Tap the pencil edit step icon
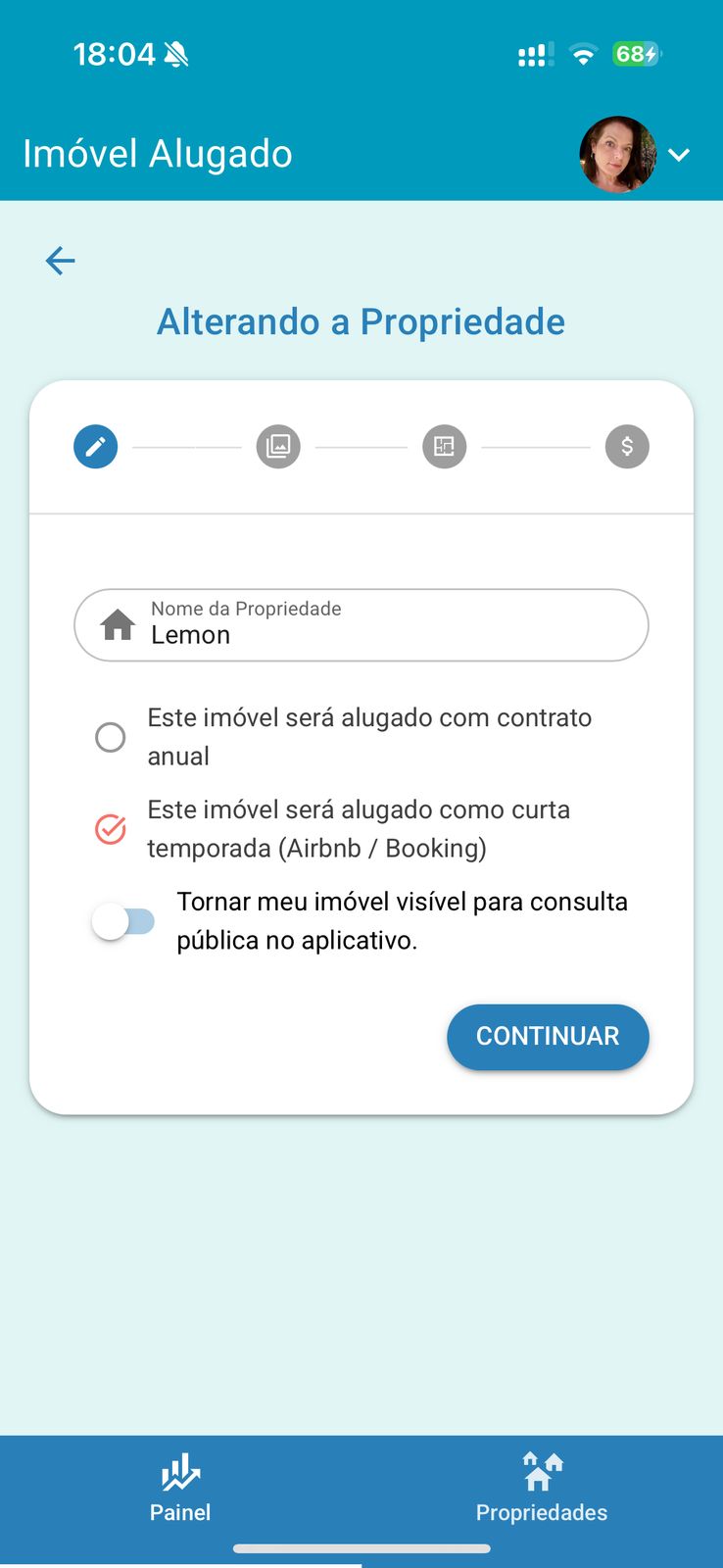This screenshot has width=723, height=1568. pos(96,447)
